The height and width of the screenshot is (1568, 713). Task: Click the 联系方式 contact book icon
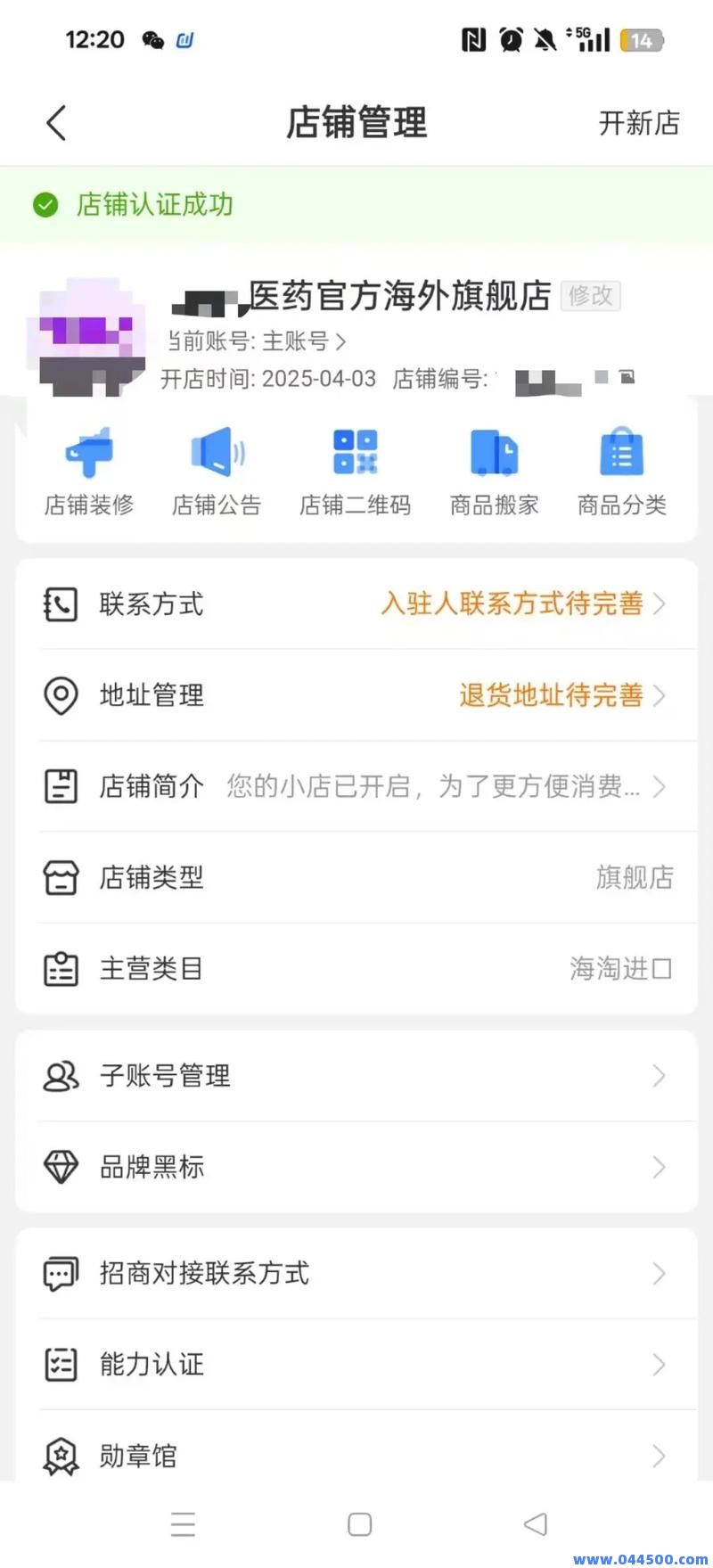coord(60,604)
